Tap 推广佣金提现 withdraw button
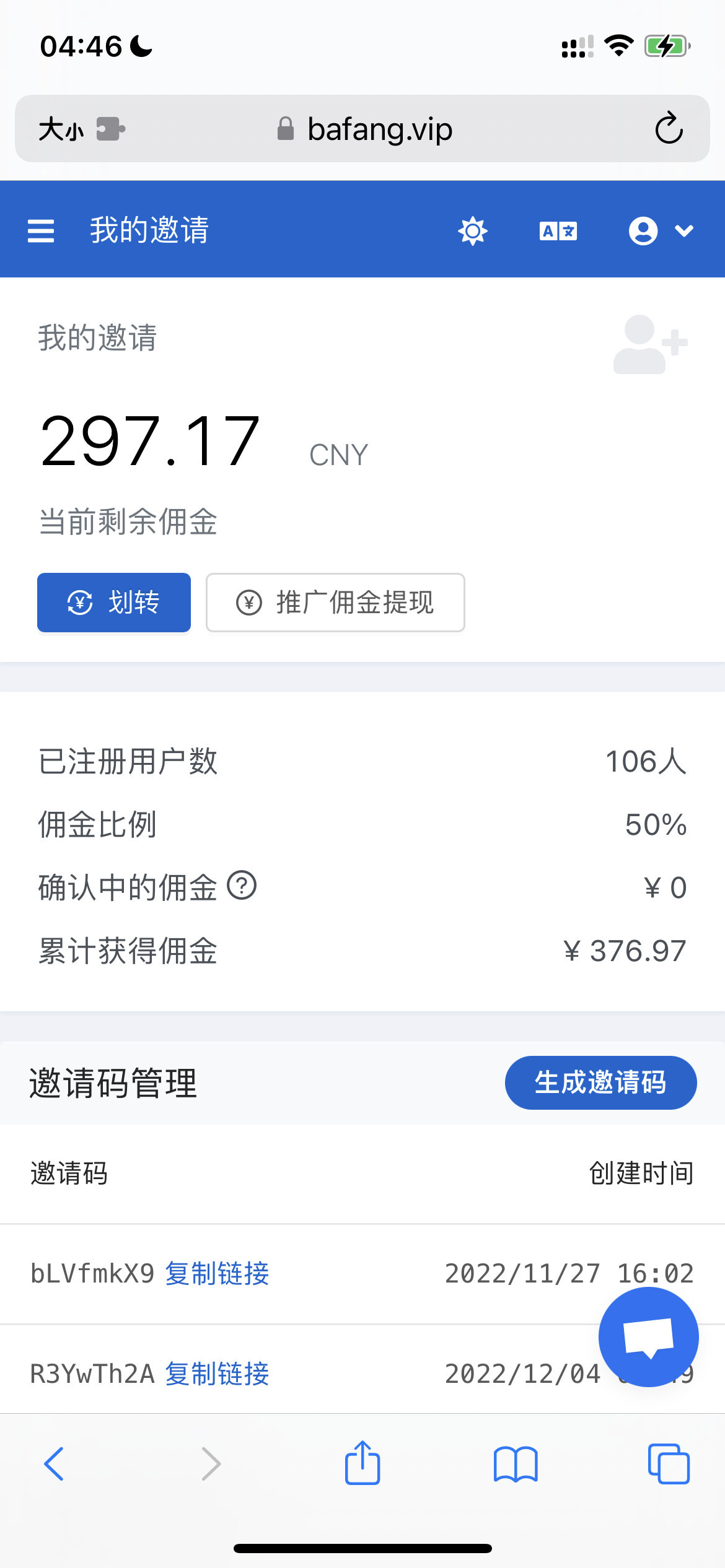725x1568 pixels. tap(335, 603)
